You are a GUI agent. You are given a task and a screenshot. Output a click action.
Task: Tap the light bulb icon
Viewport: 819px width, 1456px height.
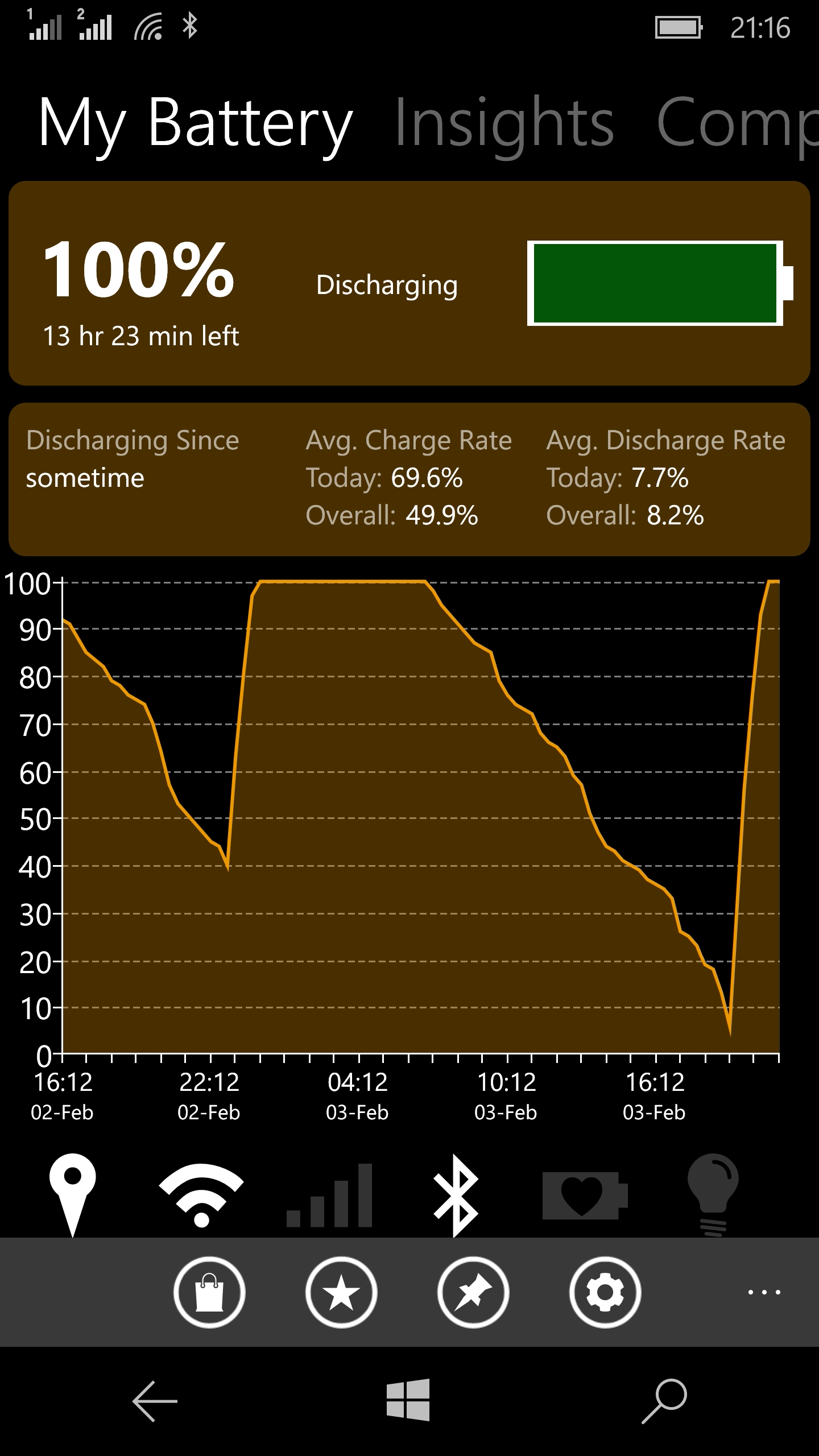(x=713, y=1195)
